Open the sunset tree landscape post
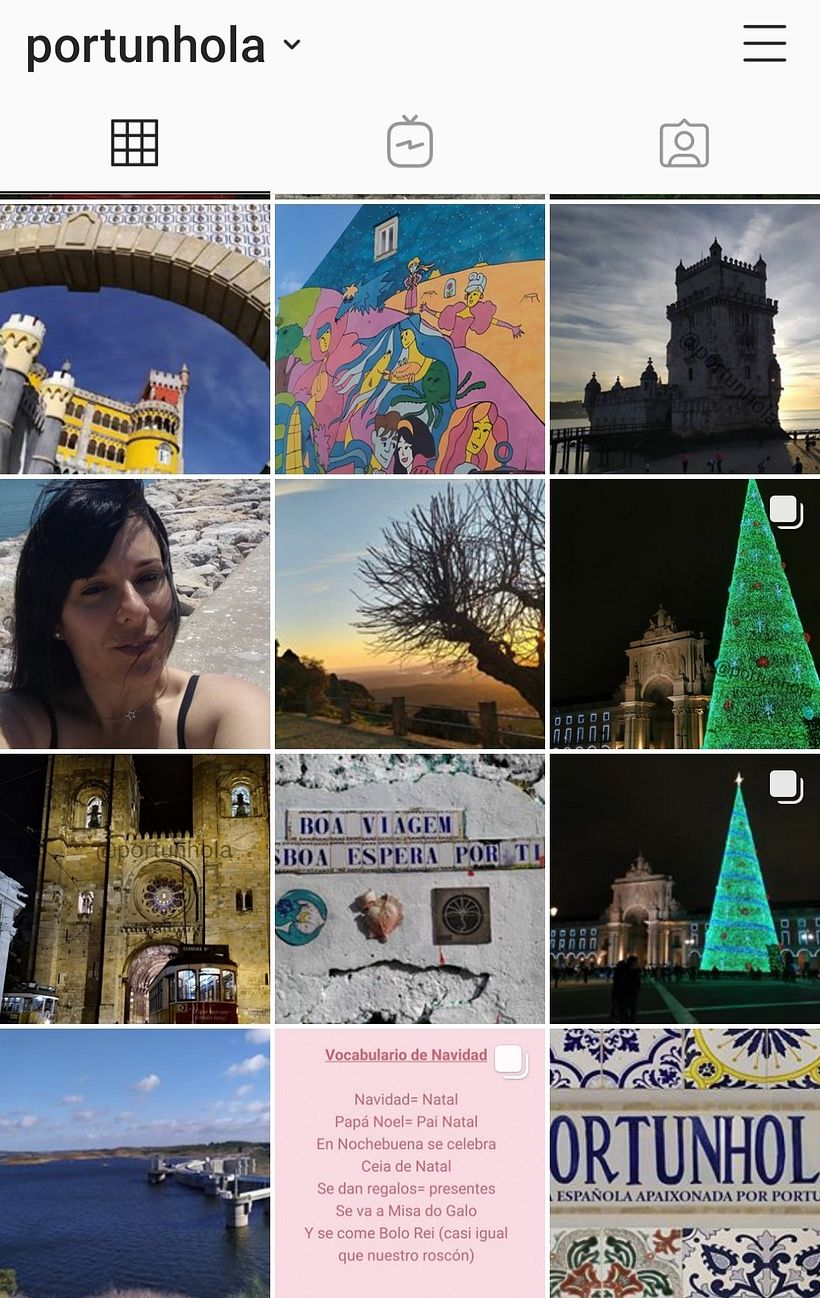The image size is (820, 1298). click(x=409, y=612)
